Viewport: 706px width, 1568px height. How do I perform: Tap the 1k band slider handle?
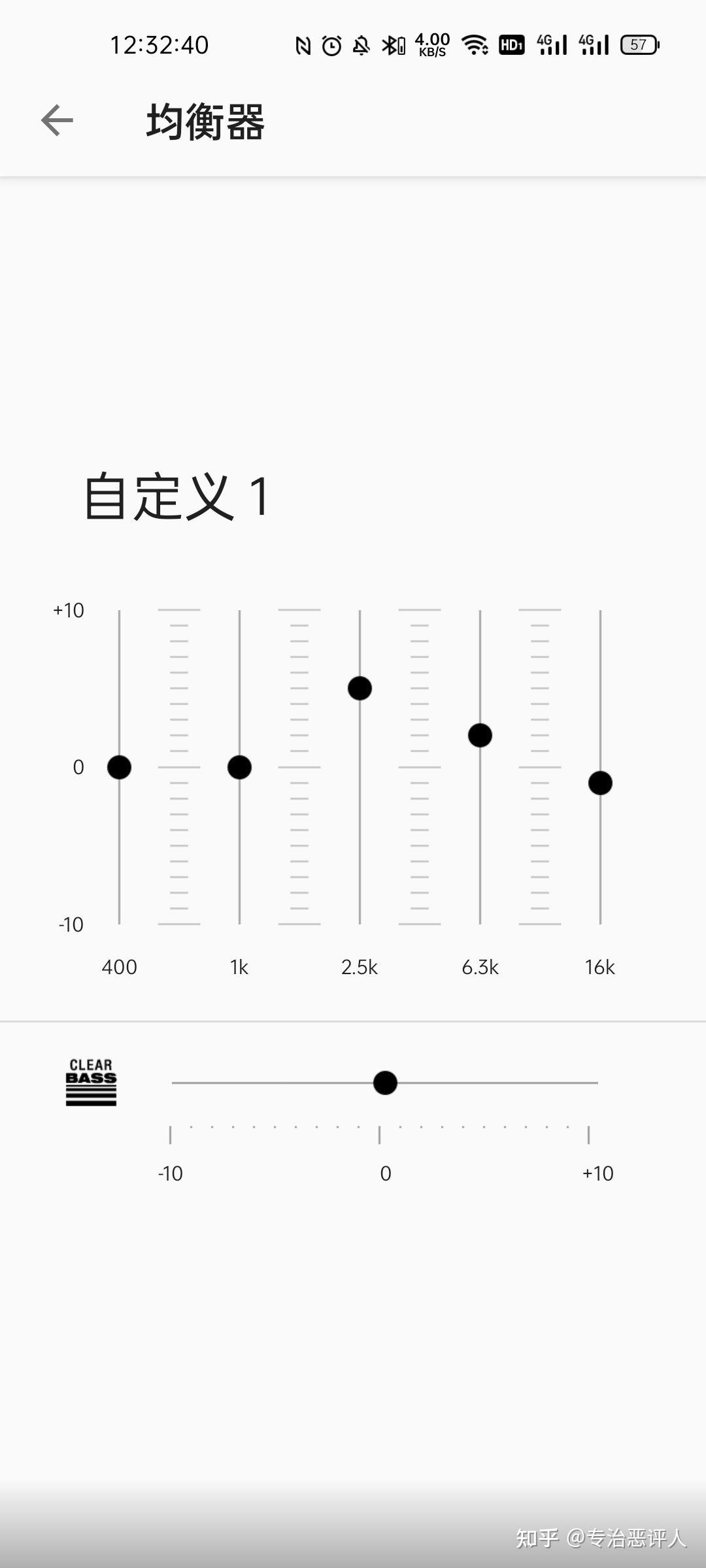pyautogui.click(x=239, y=767)
